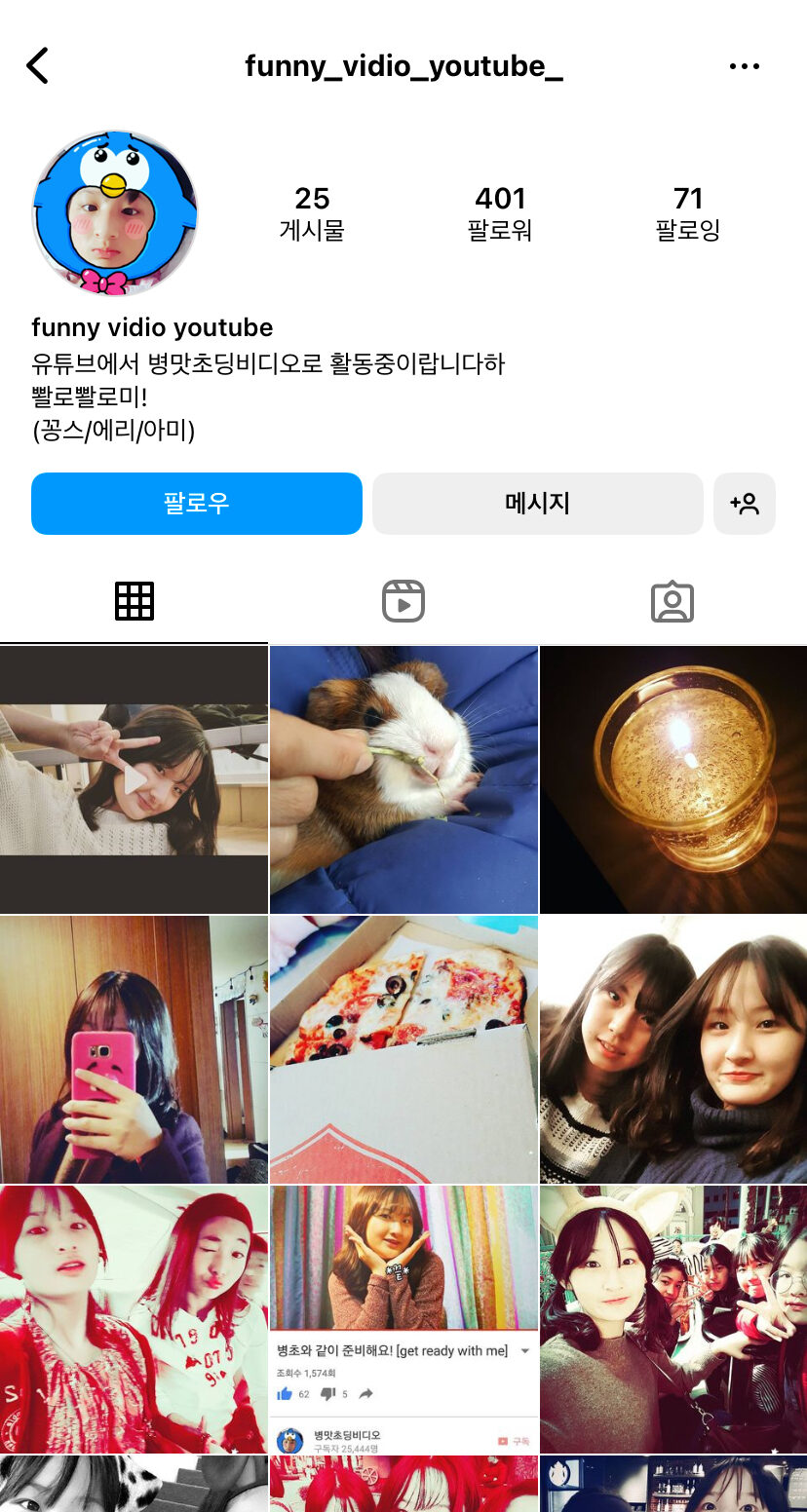The width and height of the screenshot is (807, 1512).
Task: Open the group photo with cat ears
Action: tap(673, 1319)
